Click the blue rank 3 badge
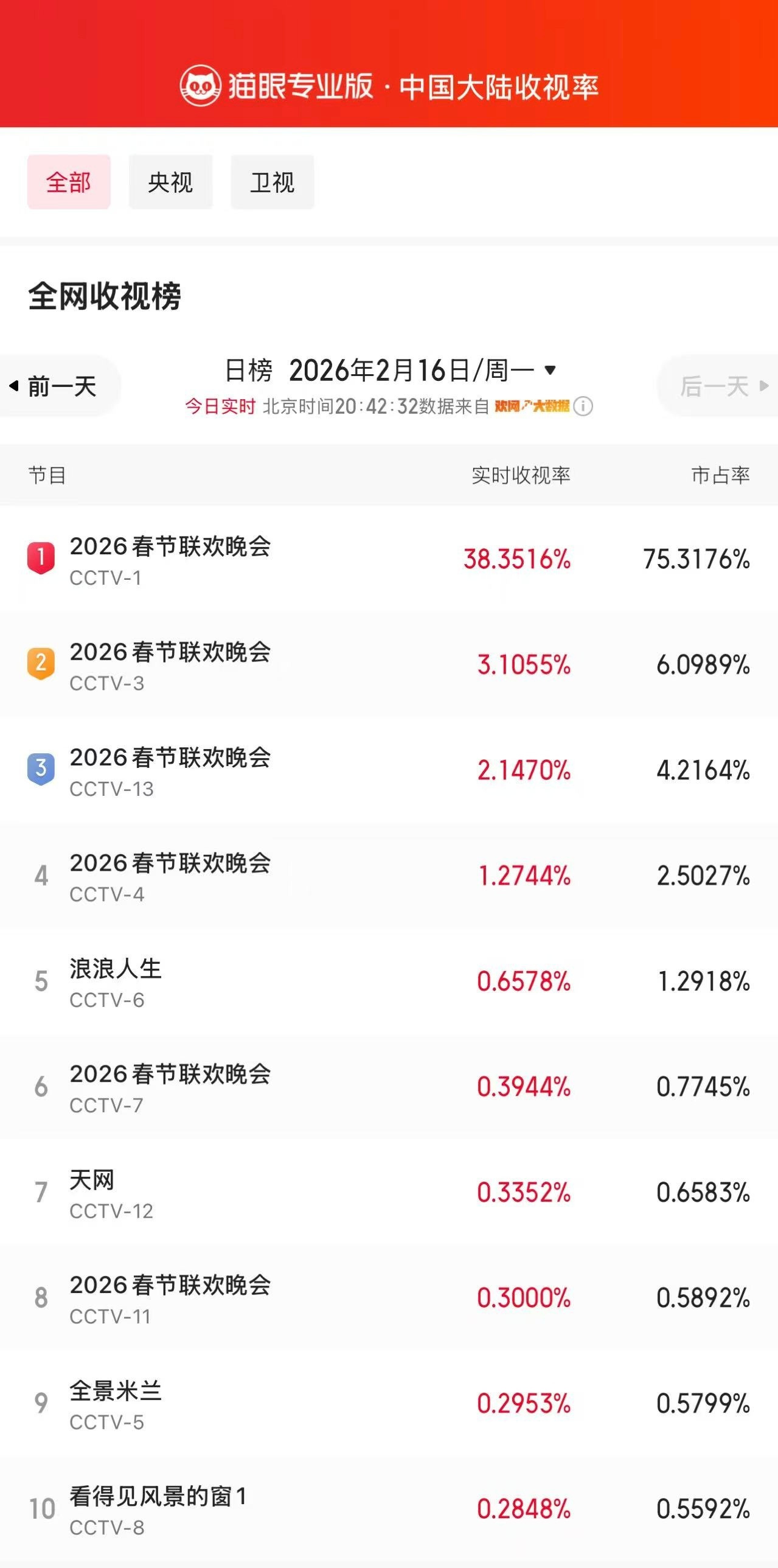The height and width of the screenshot is (1568, 778). coord(40,770)
